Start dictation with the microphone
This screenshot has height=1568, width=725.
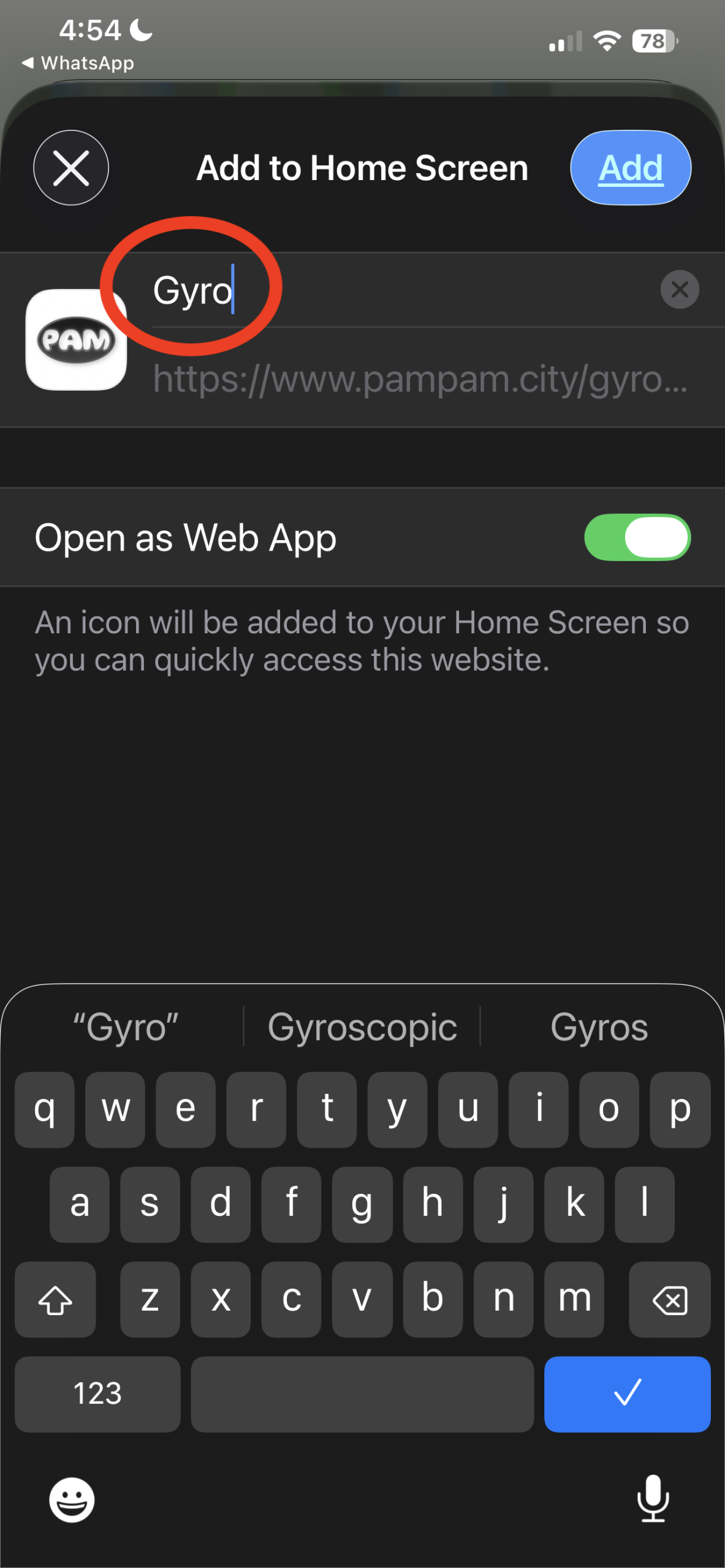(653, 1499)
